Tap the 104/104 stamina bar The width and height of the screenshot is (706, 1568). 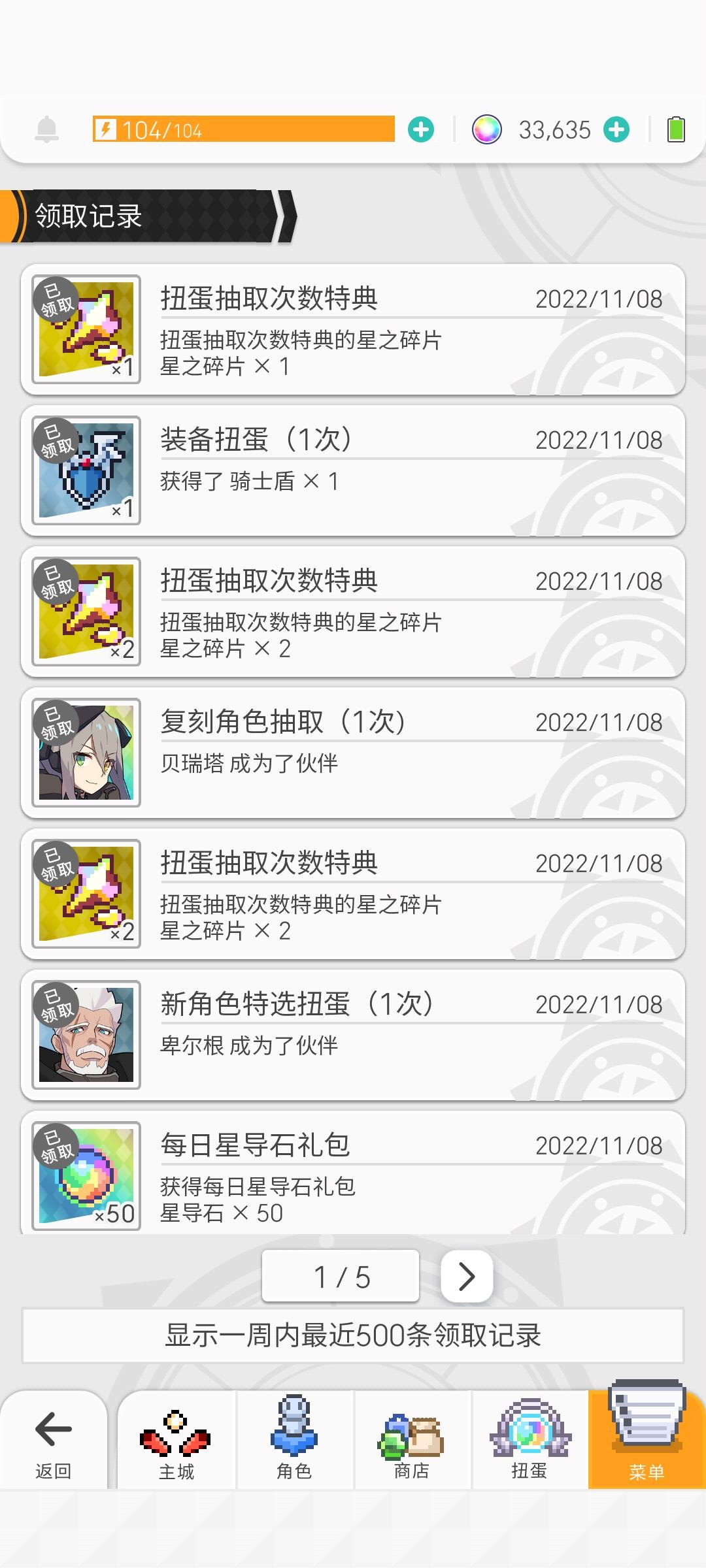248,129
